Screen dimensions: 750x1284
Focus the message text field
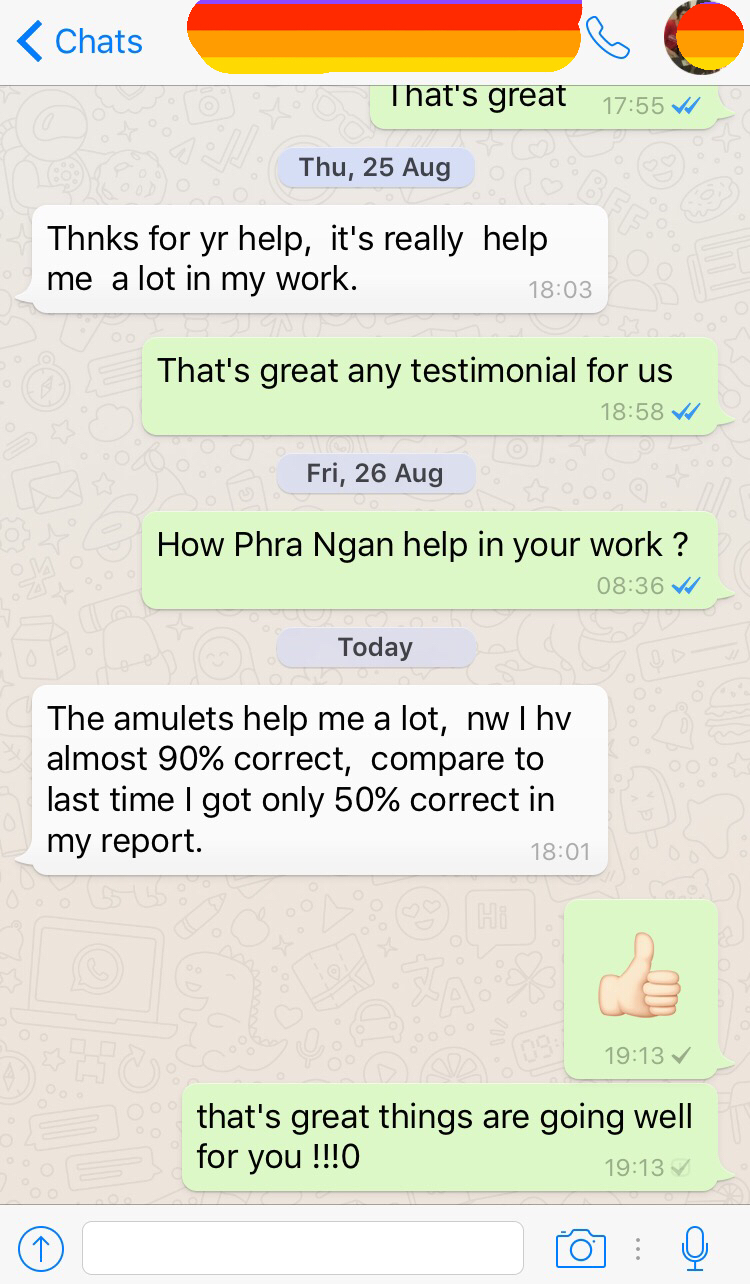302,1247
